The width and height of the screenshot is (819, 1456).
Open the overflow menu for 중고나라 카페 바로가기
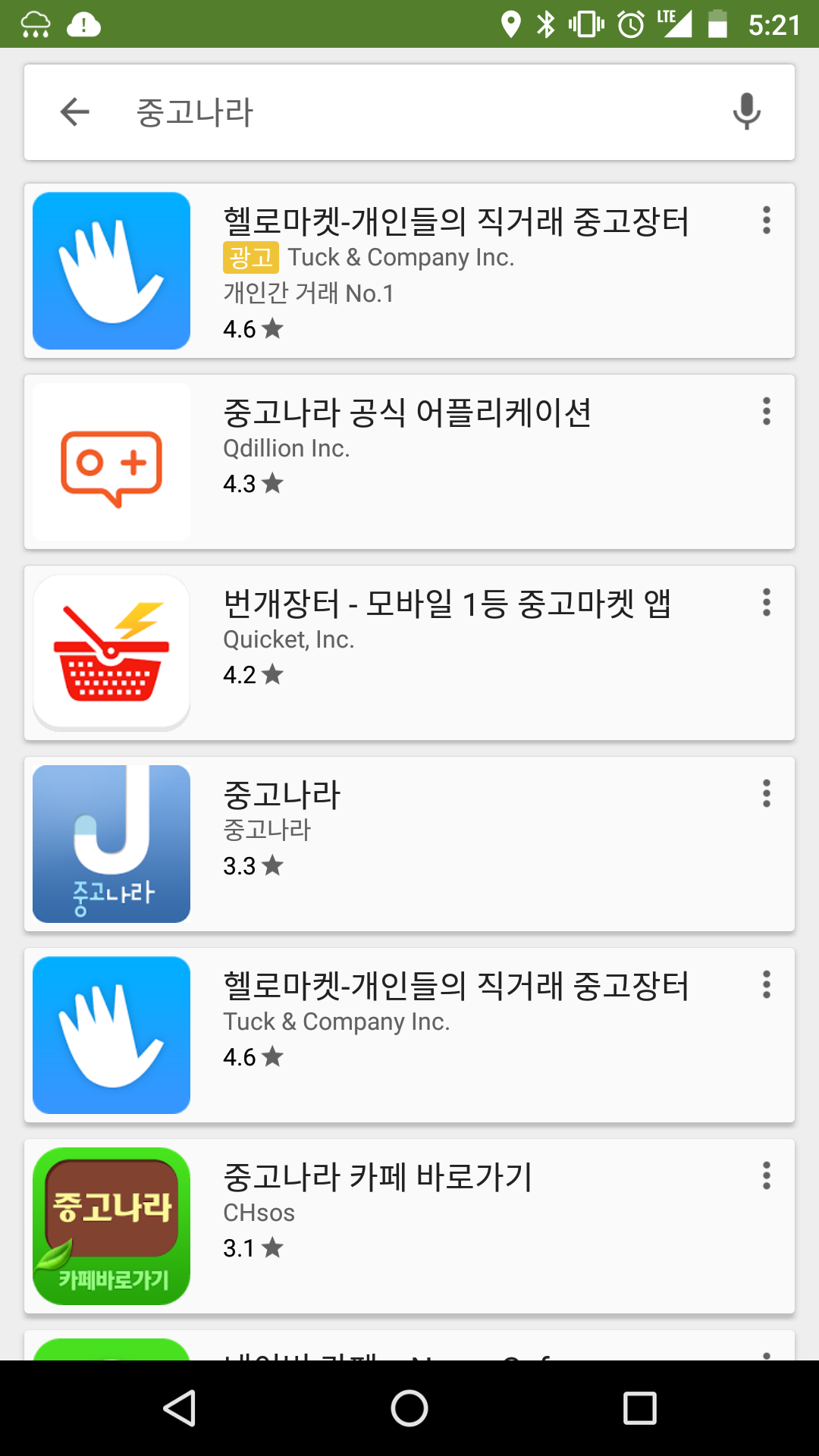pyautogui.click(x=767, y=1176)
